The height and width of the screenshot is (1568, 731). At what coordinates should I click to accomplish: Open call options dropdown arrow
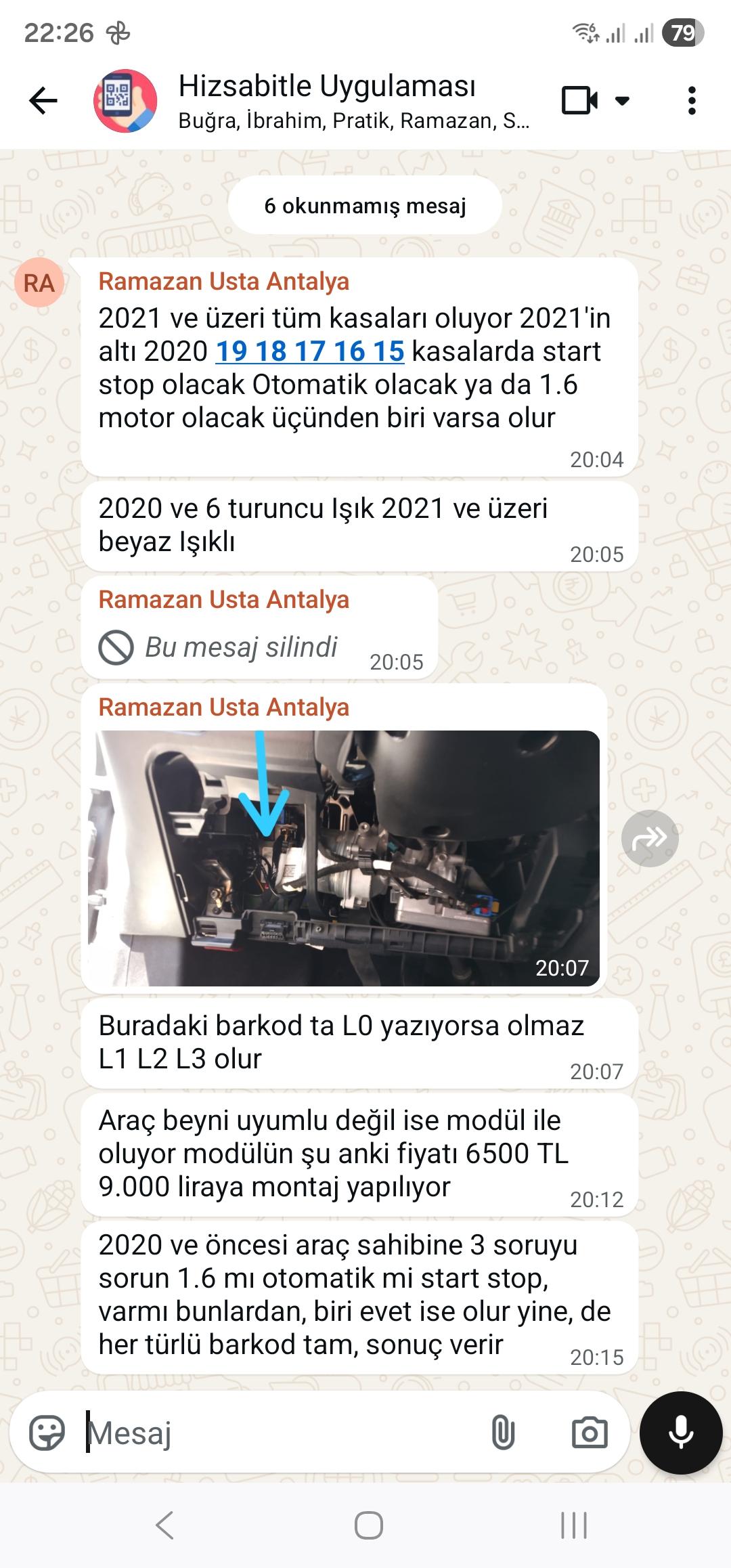tap(622, 102)
